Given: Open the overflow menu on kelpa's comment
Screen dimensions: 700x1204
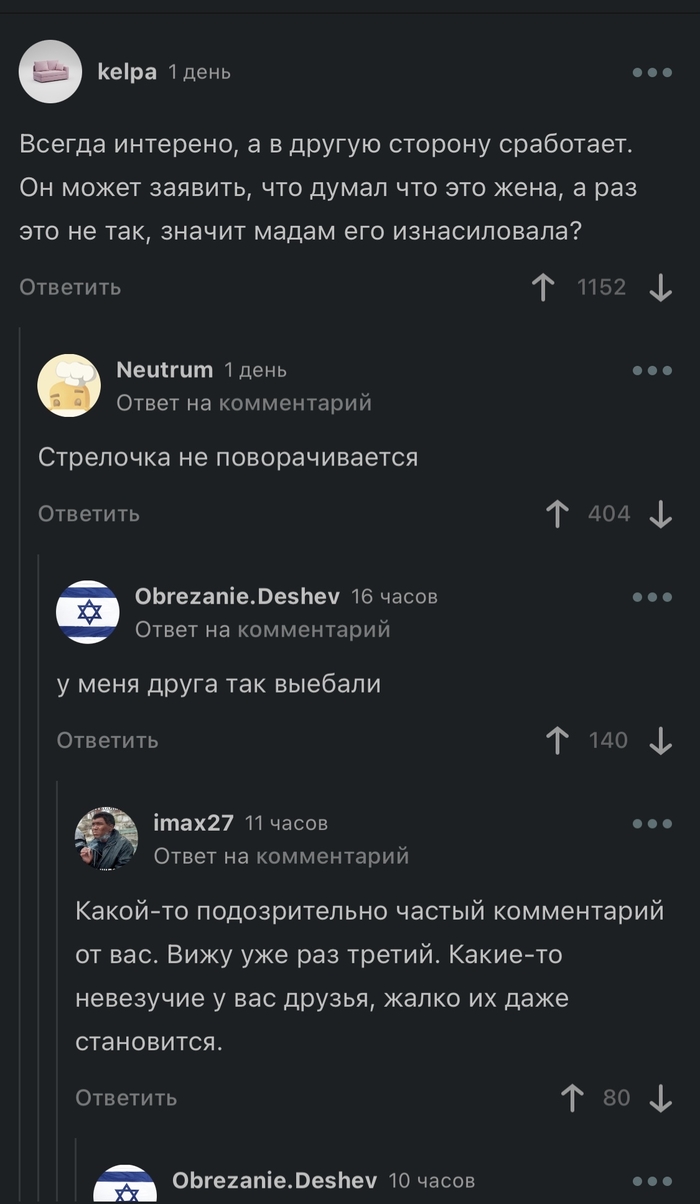Looking at the screenshot, I should [x=652, y=72].
